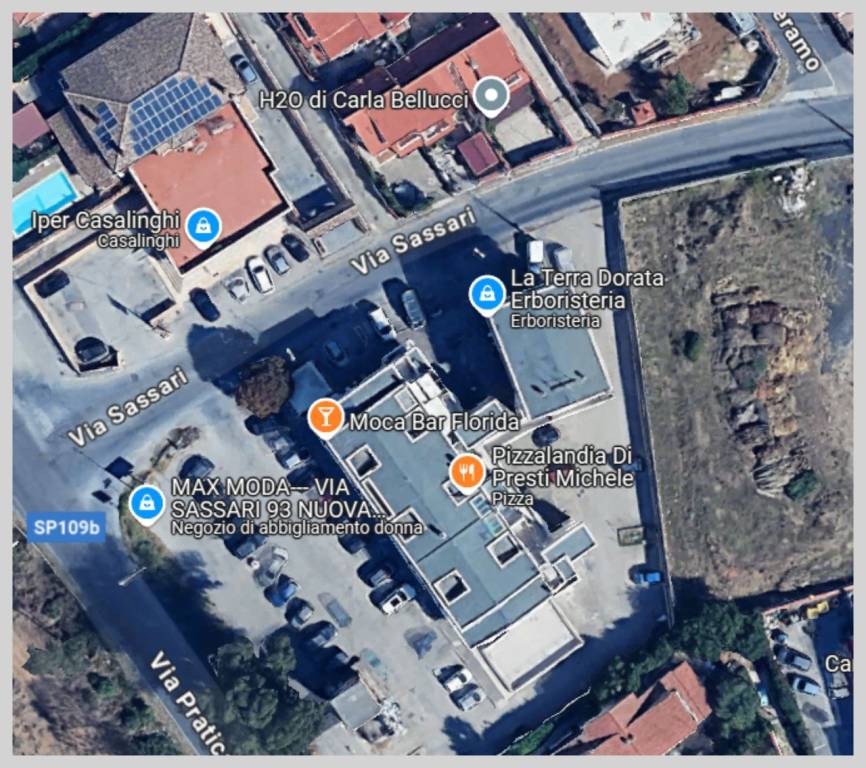Select the H2O di Carla Bellucci pin

pos(490,96)
